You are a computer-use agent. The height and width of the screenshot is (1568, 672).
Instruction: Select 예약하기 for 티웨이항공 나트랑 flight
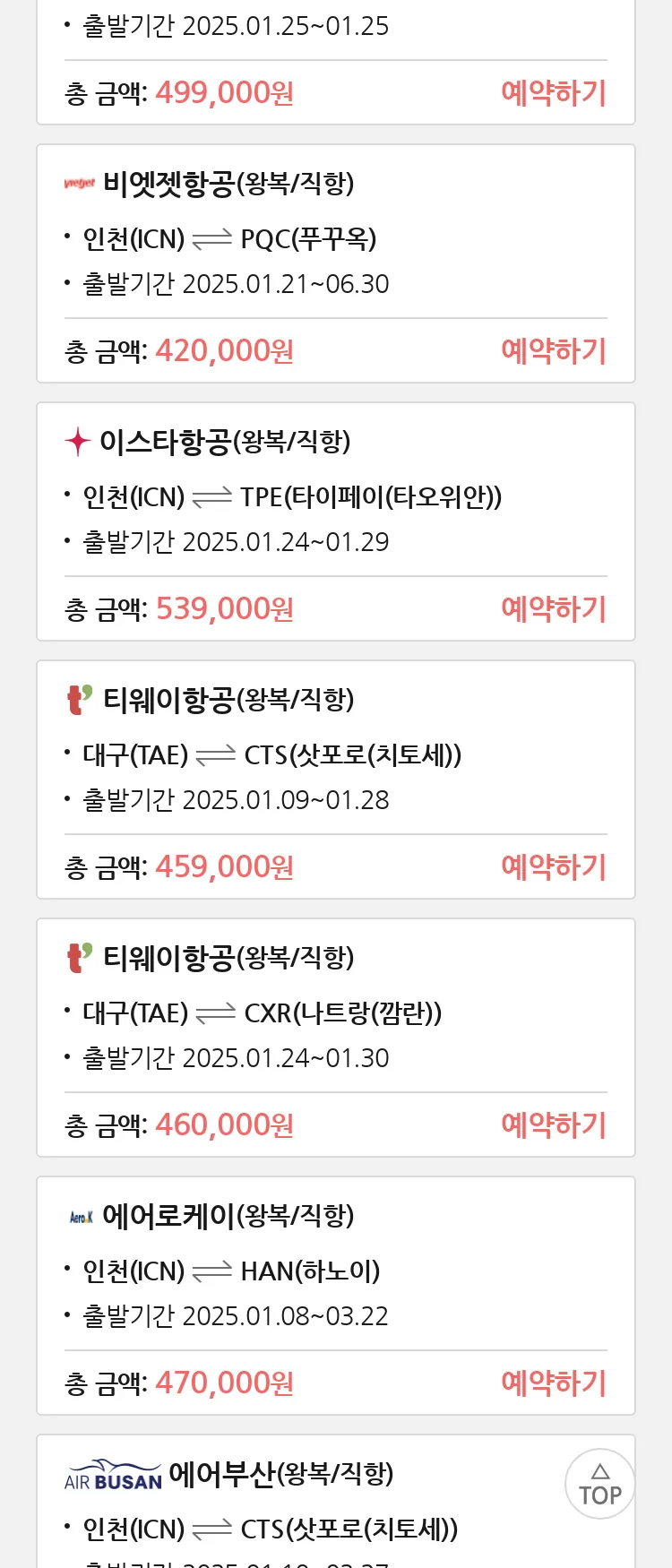click(553, 1125)
